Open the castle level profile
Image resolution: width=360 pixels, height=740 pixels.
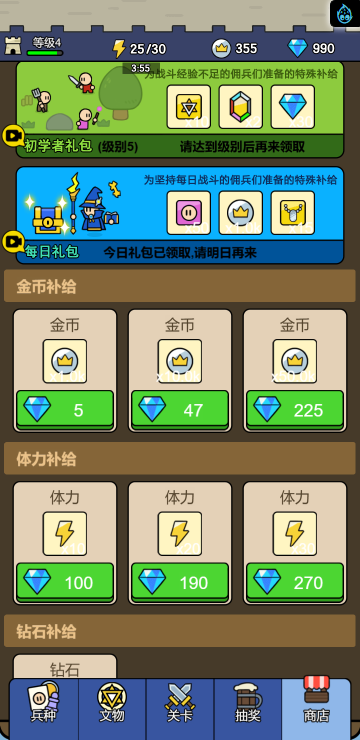(x=33, y=46)
